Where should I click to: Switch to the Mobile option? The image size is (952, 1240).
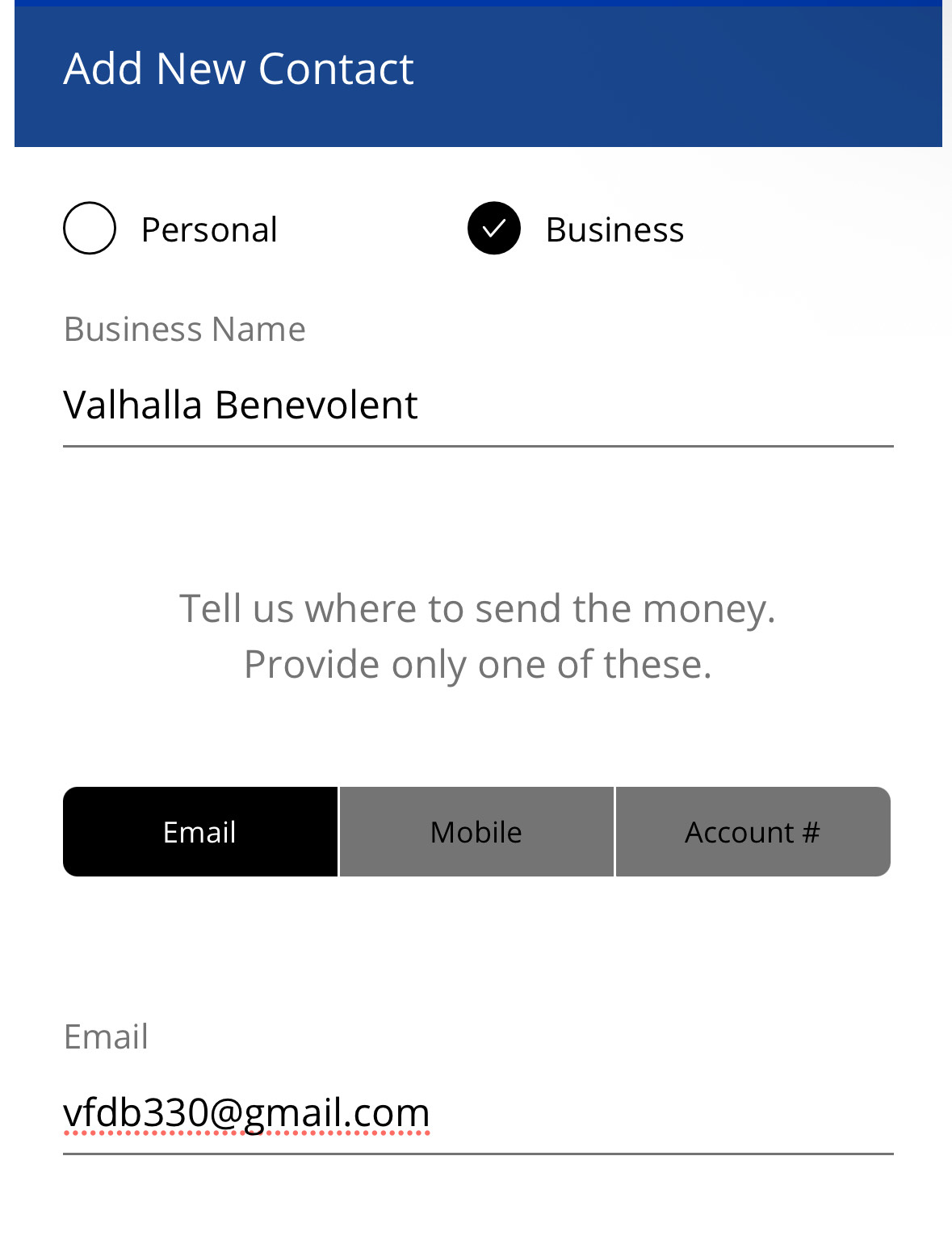476,832
